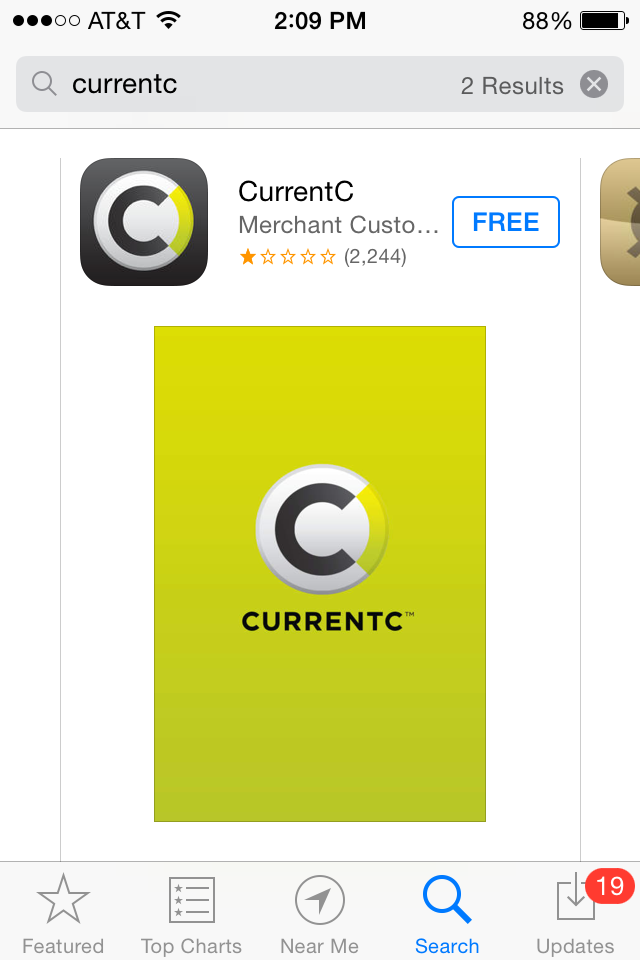The width and height of the screenshot is (640, 960).
Task: View the CurrentC screenshot preview
Action: click(x=320, y=573)
